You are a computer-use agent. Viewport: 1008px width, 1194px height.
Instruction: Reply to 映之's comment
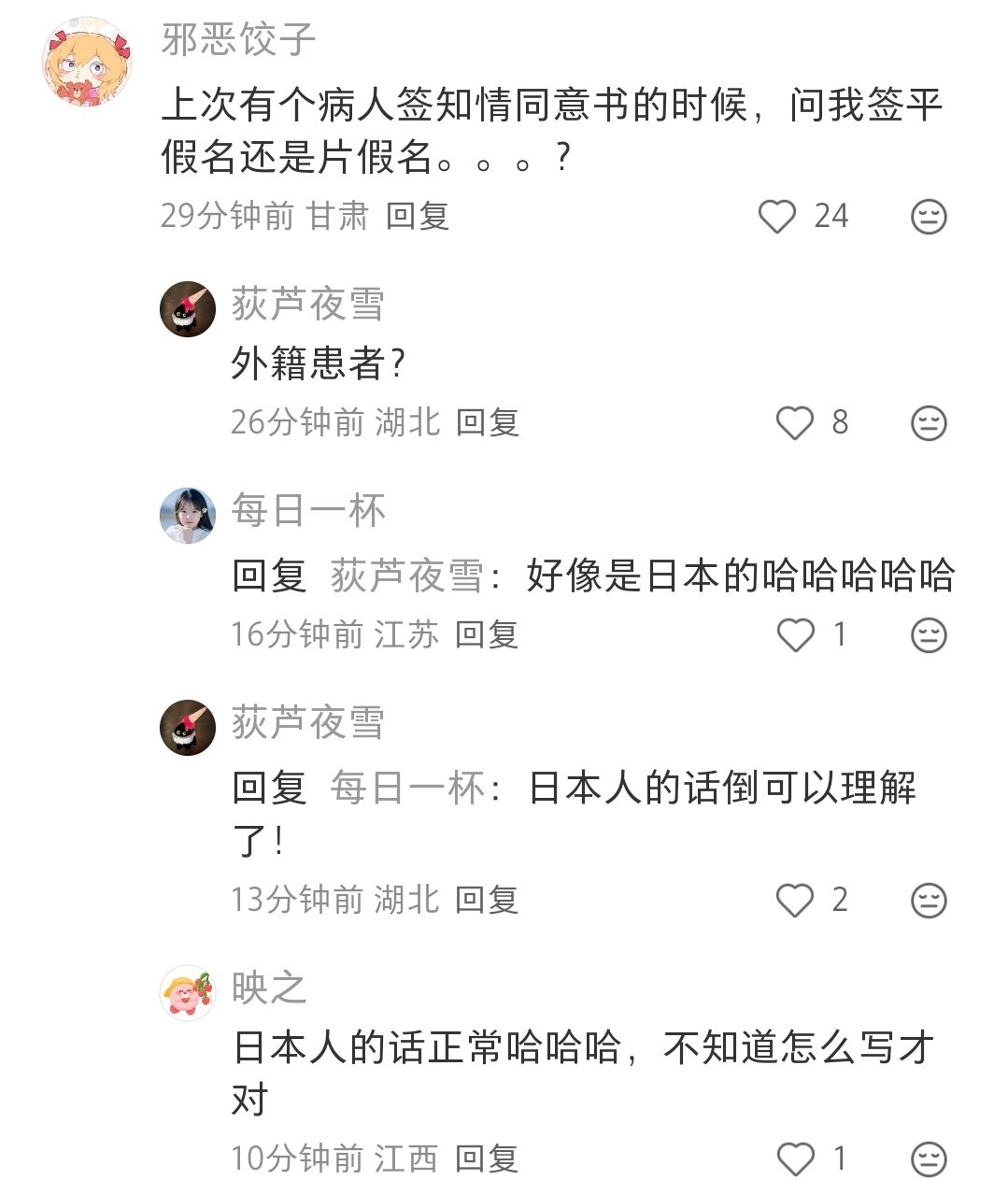coord(487,1159)
